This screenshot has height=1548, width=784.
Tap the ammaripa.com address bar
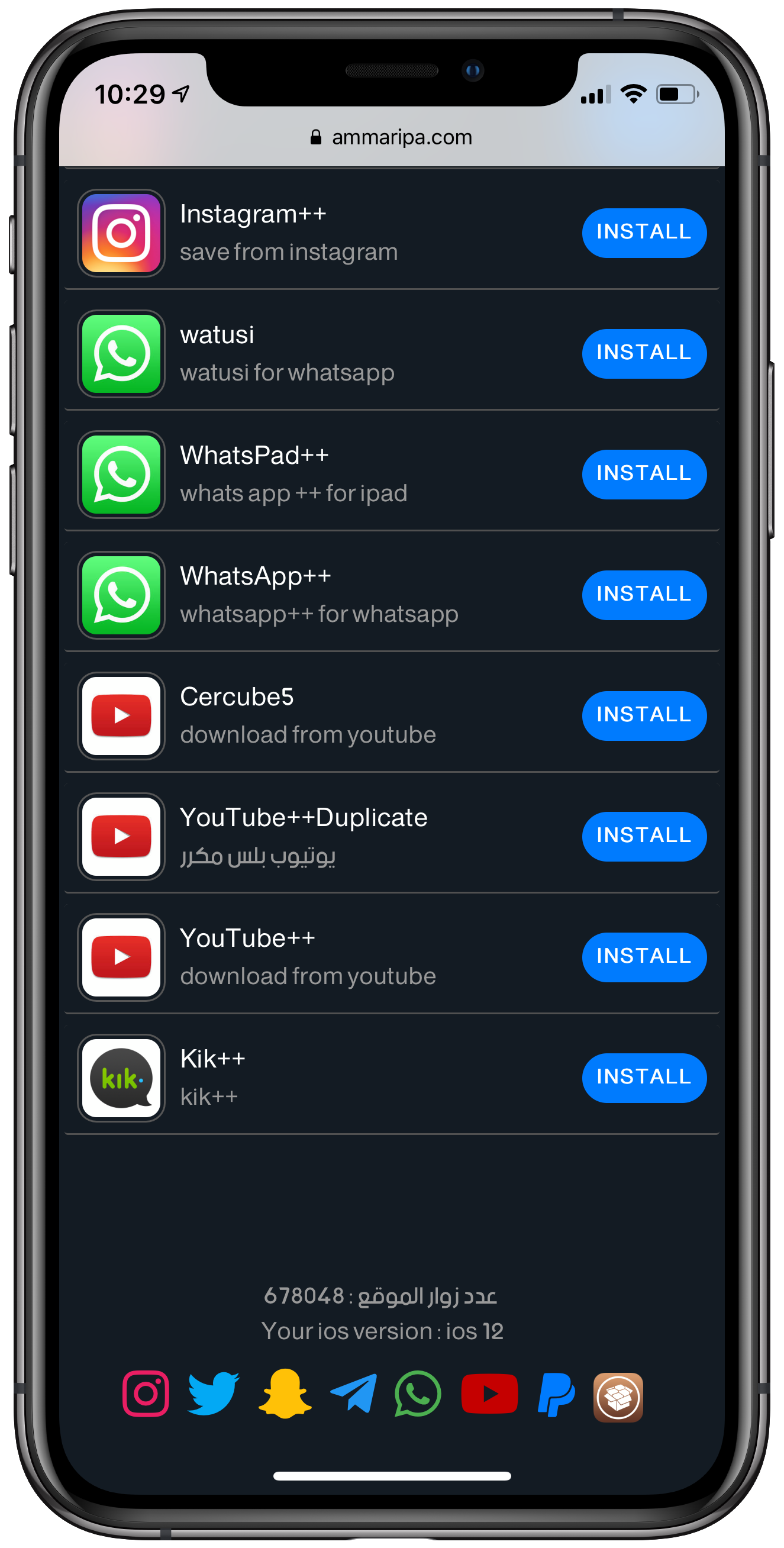pos(392,138)
